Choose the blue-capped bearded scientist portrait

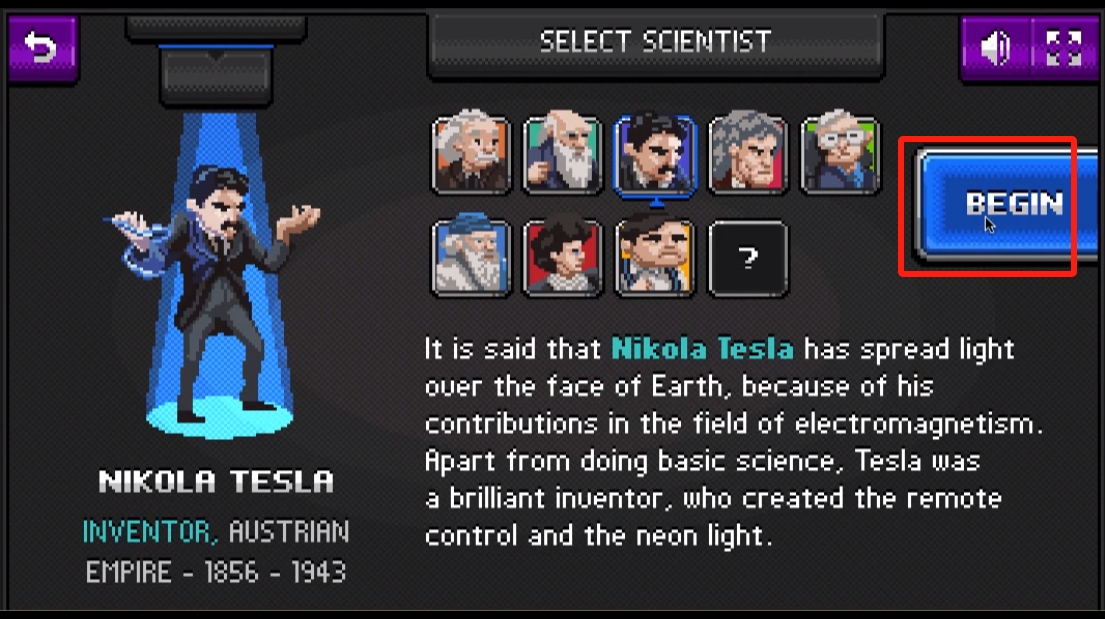[x=471, y=258]
